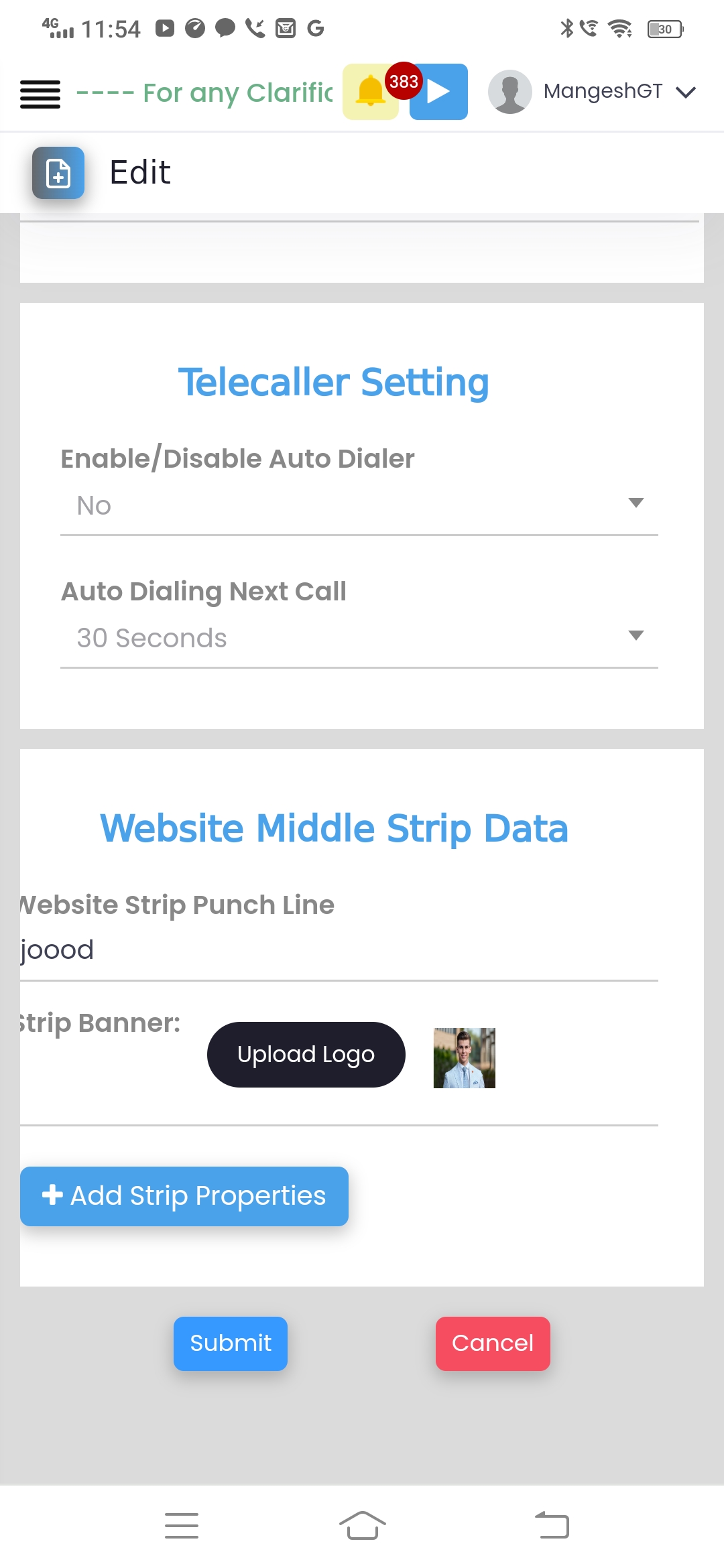Tap the blue play video button

[438, 92]
